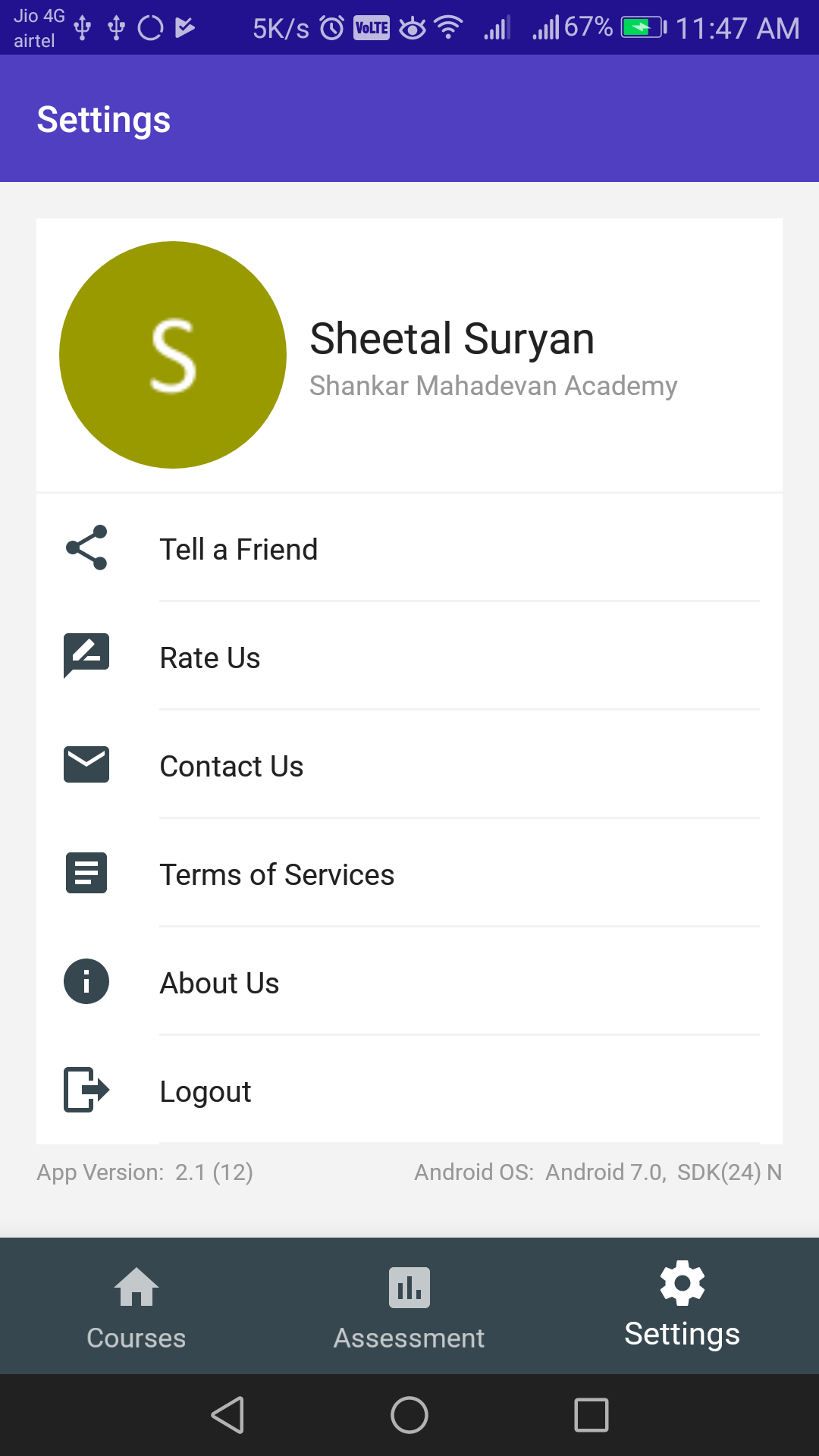Image resolution: width=819 pixels, height=1456 pixels.
Task: Switch to the Courses tab
Action: tap(136, 1307)
